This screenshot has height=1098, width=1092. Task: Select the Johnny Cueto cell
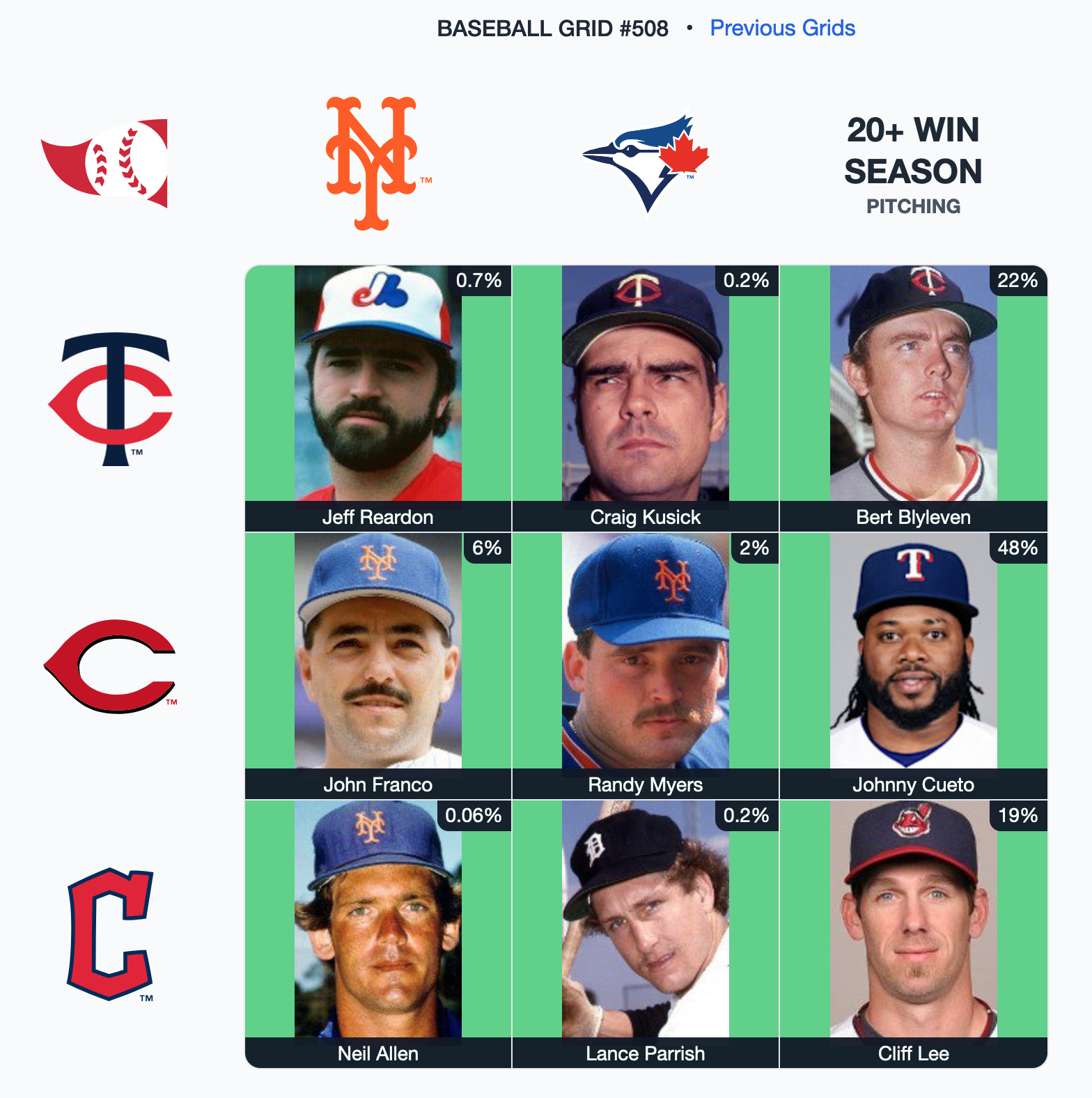coord(913,665)
